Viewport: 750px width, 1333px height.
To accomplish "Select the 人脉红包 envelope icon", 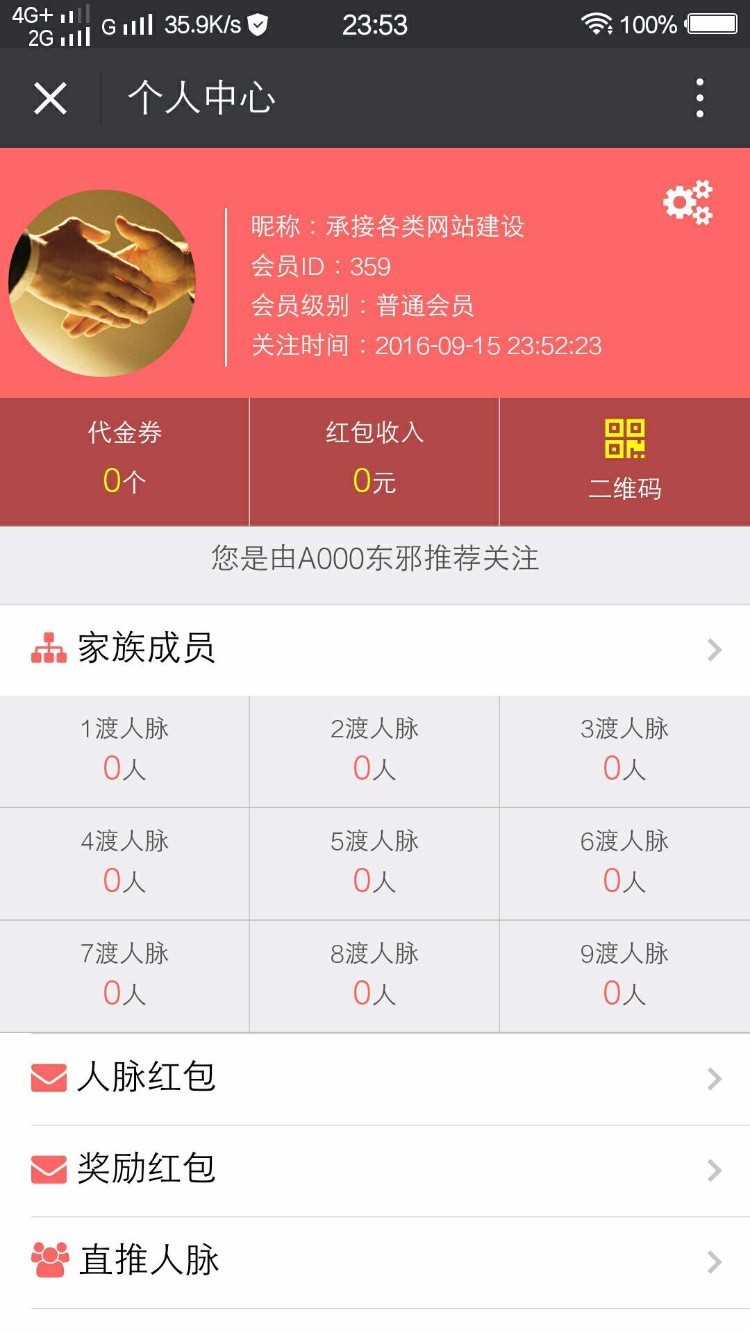I will [x=47, y=1077].
